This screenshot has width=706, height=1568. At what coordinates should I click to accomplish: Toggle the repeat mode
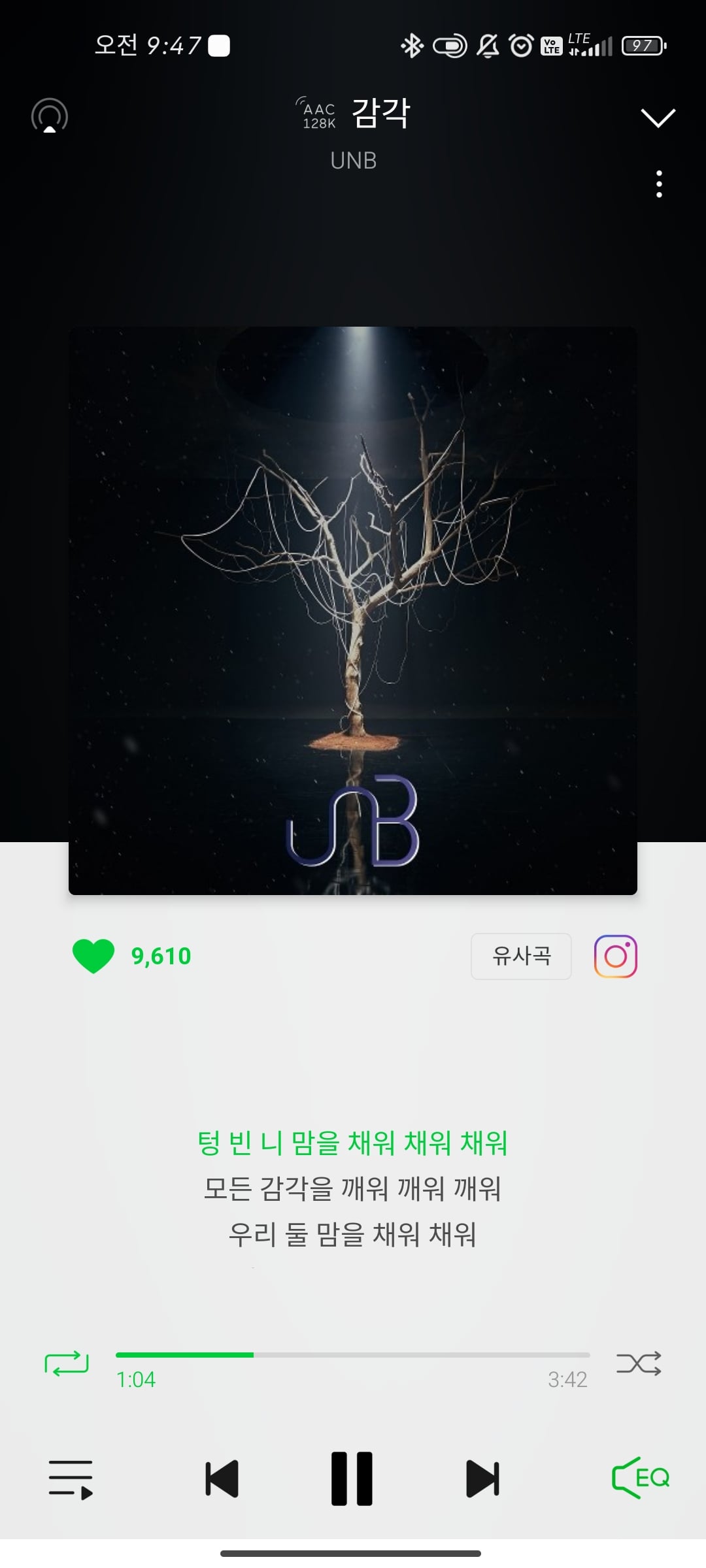pos(66,1363)
